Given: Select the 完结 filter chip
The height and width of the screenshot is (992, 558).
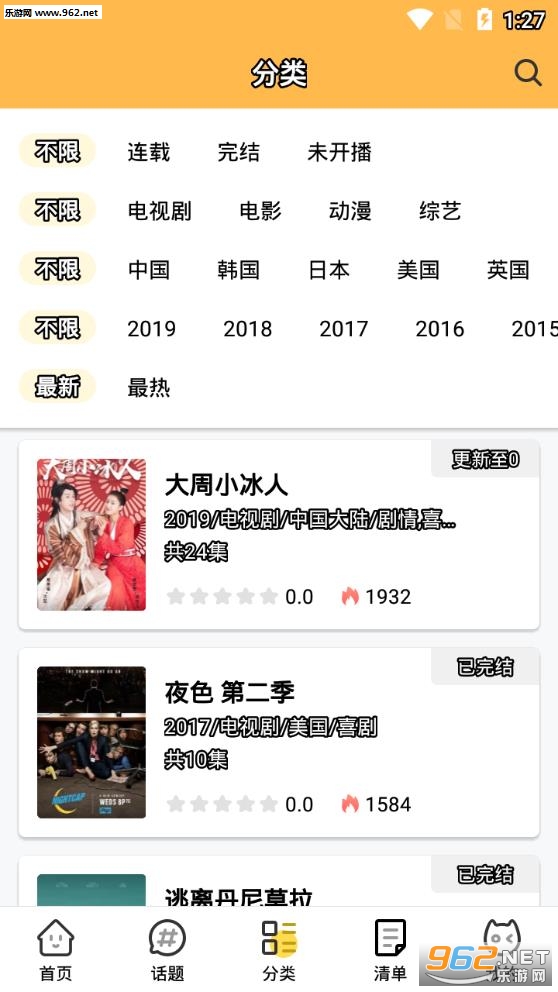Looking at the screenshot, I should click(239, 152).
